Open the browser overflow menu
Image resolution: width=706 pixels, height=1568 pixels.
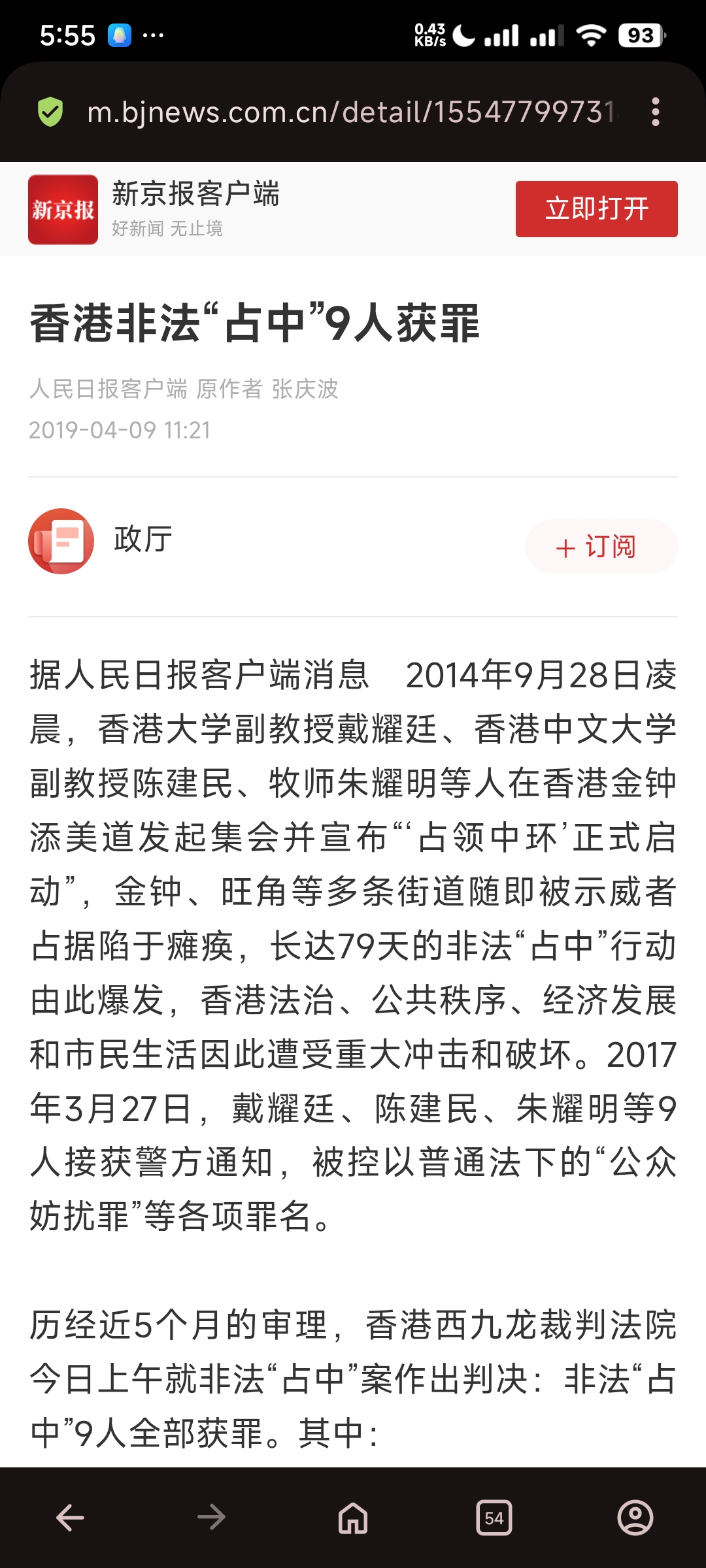[655, 112]
